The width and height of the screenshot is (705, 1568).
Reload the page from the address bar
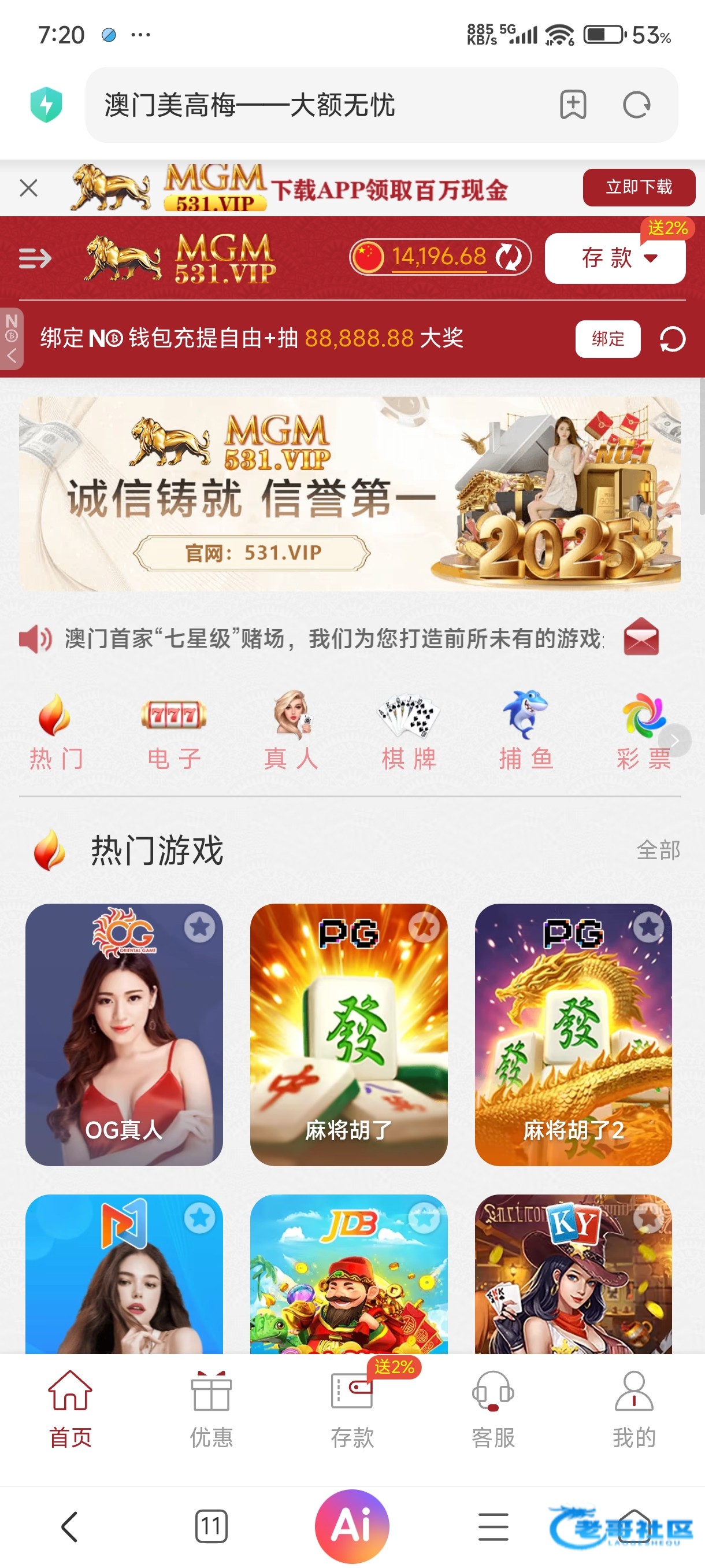(636, 105)
